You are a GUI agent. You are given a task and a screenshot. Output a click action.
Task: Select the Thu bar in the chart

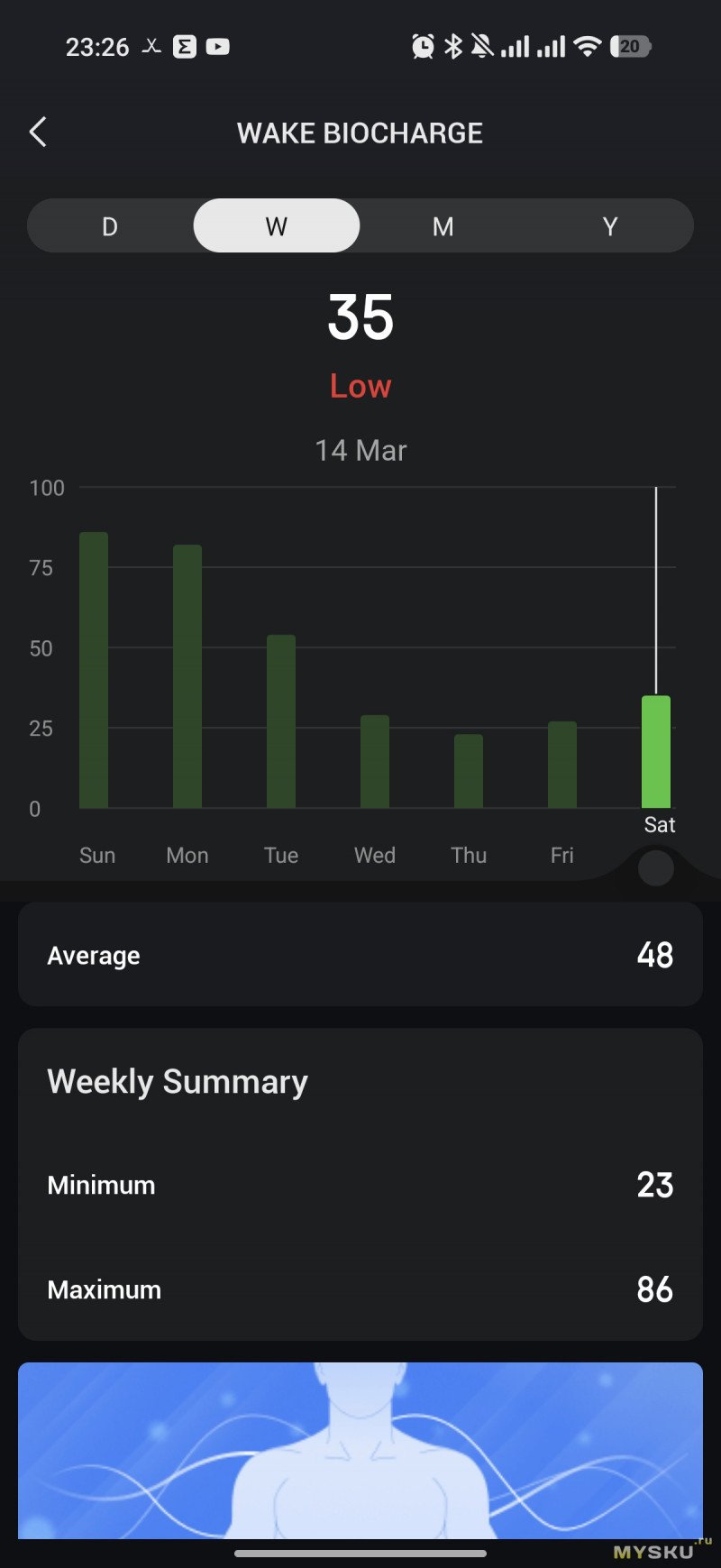tap(469, 771)
